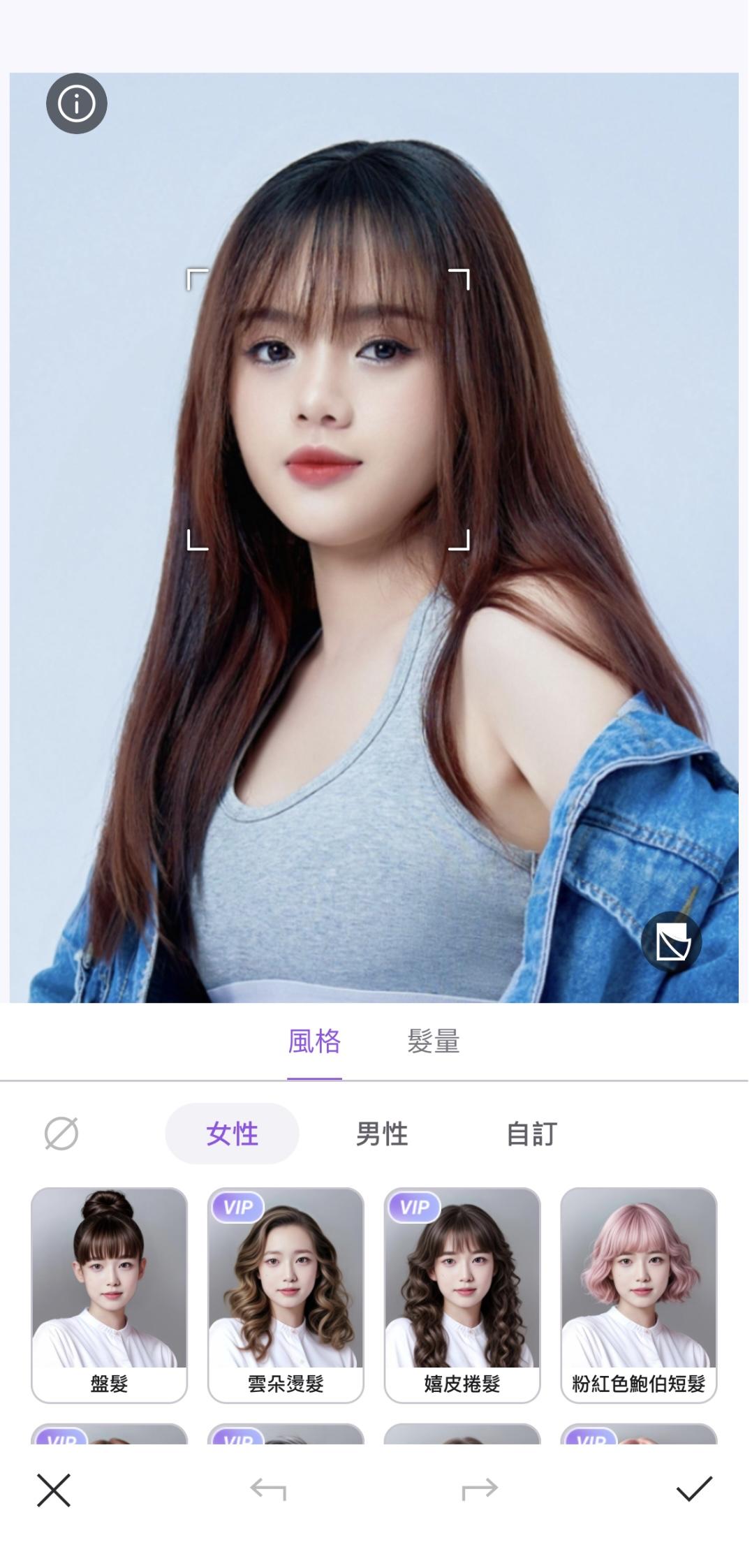Undo the last change
Image resolution: width=752 pixels, height=1568 pixels.
[x=268, y=1490]
